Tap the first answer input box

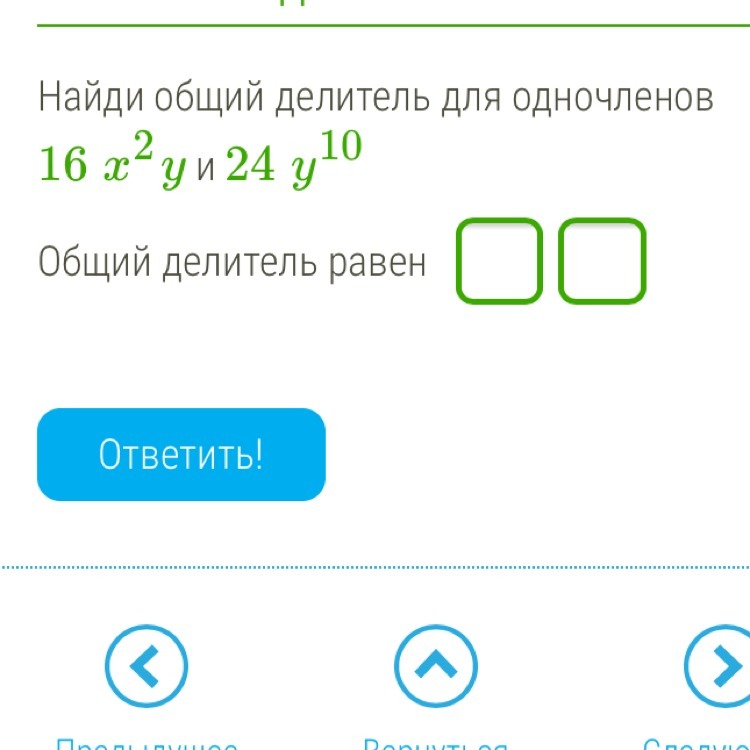(499, 261)
